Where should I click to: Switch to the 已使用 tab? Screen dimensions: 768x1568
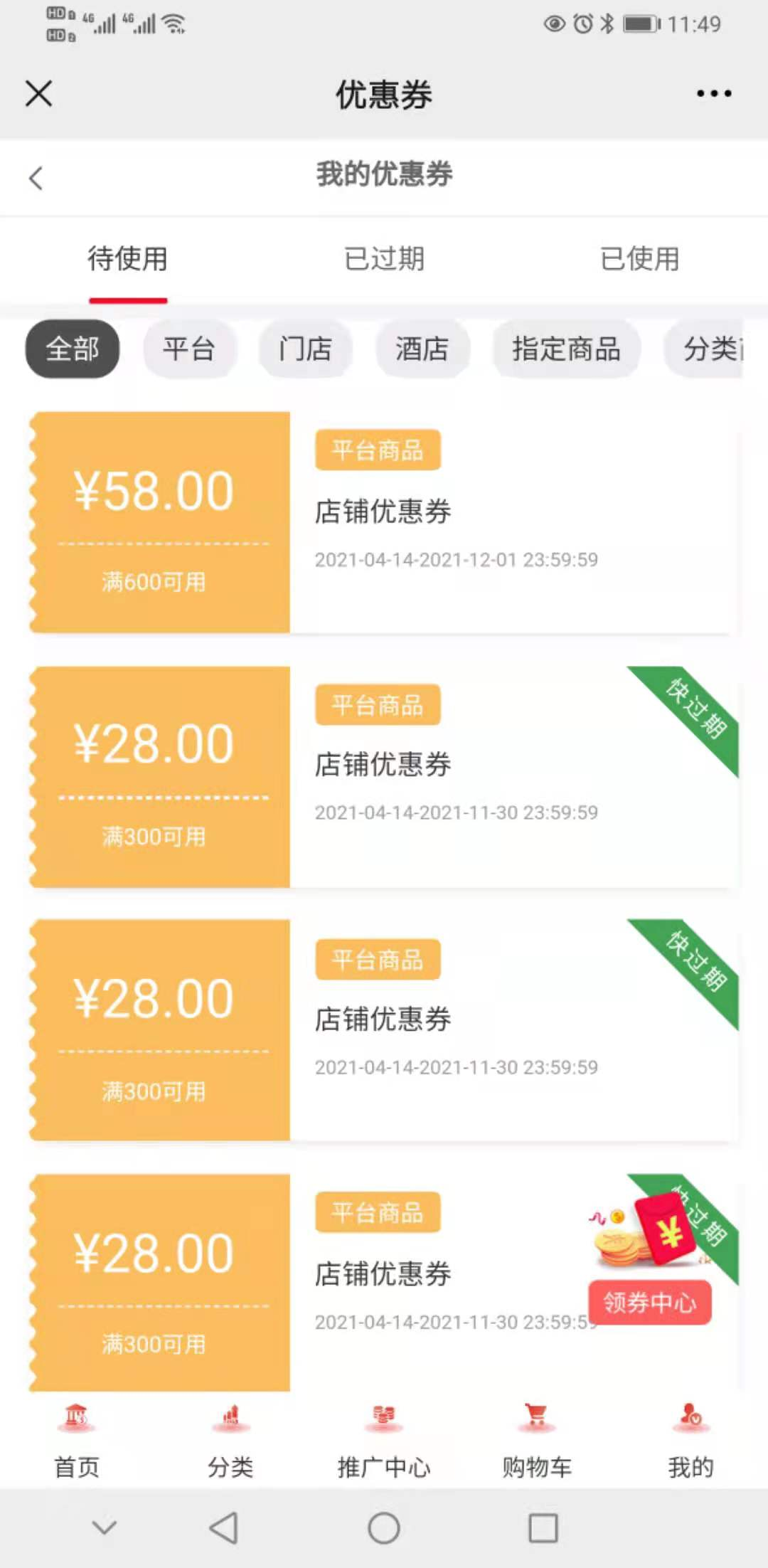640,259
